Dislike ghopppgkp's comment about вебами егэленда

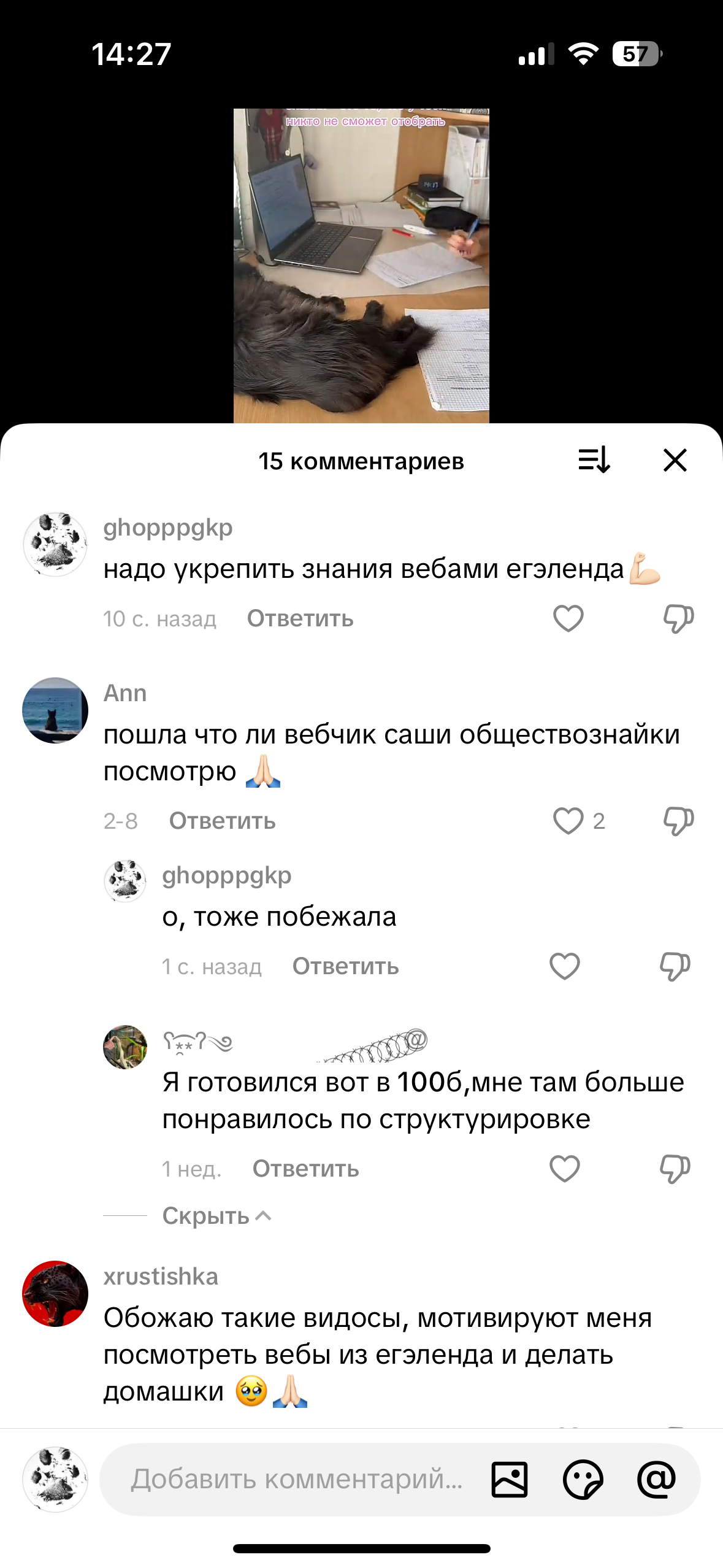tap(678, 618)
